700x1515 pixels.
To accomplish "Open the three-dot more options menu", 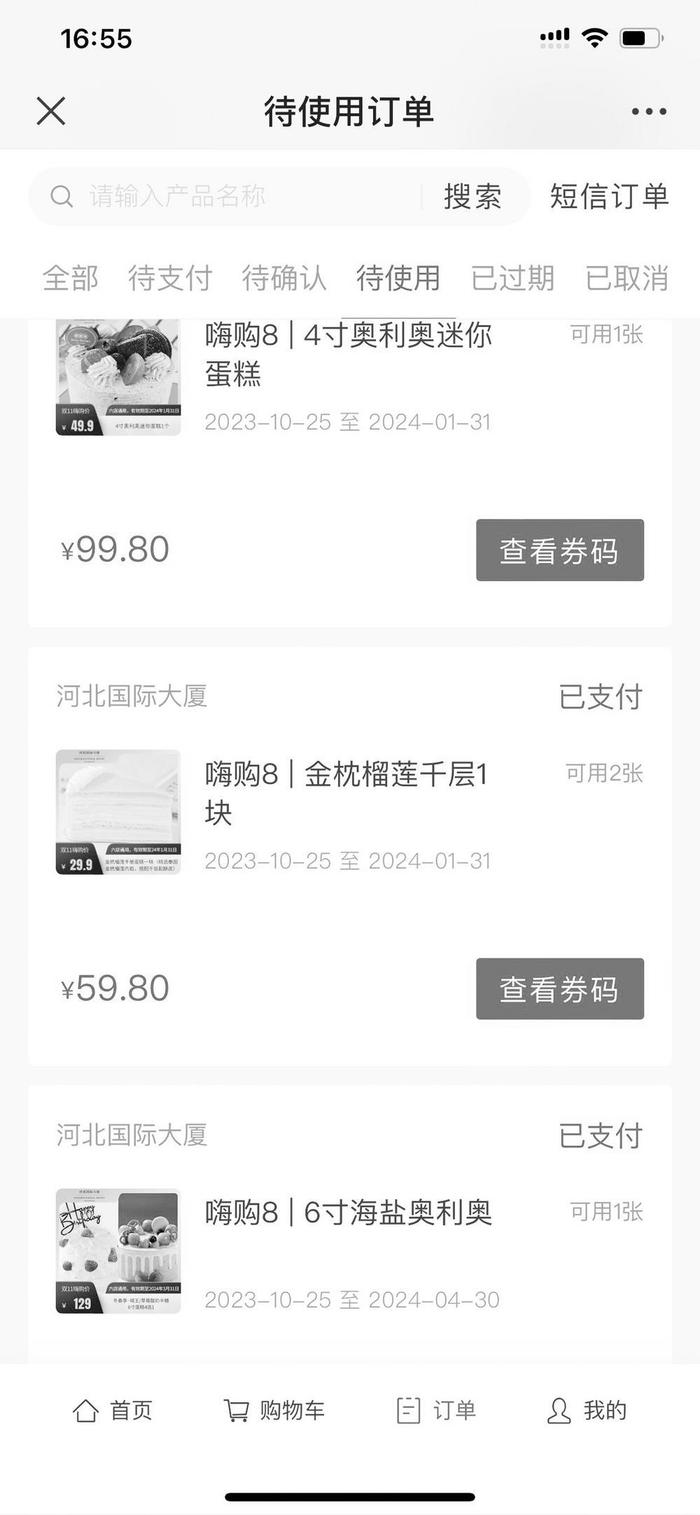I will 648,112.
